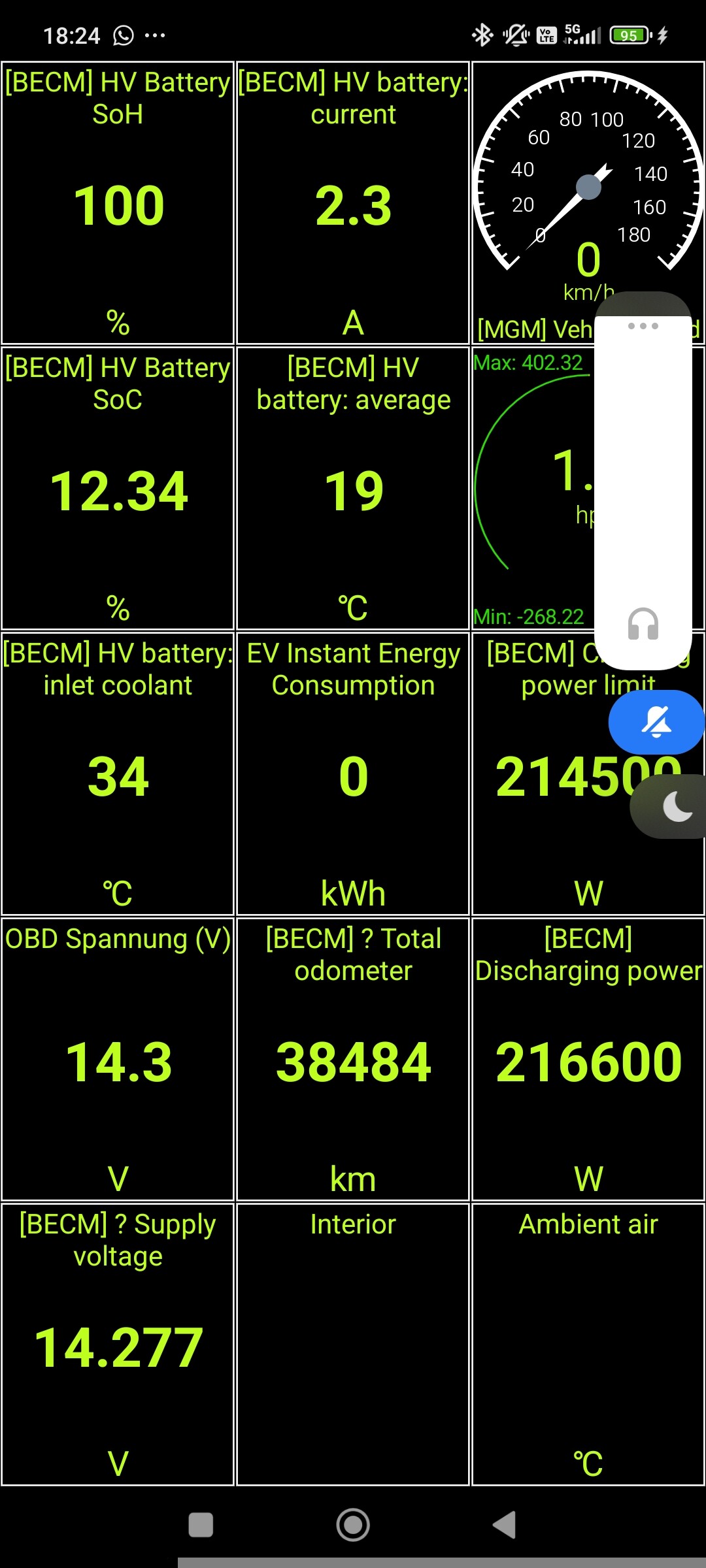Adjust the media volume slider level
This screenshot has width=706, height=1568.
click(643, 470)
